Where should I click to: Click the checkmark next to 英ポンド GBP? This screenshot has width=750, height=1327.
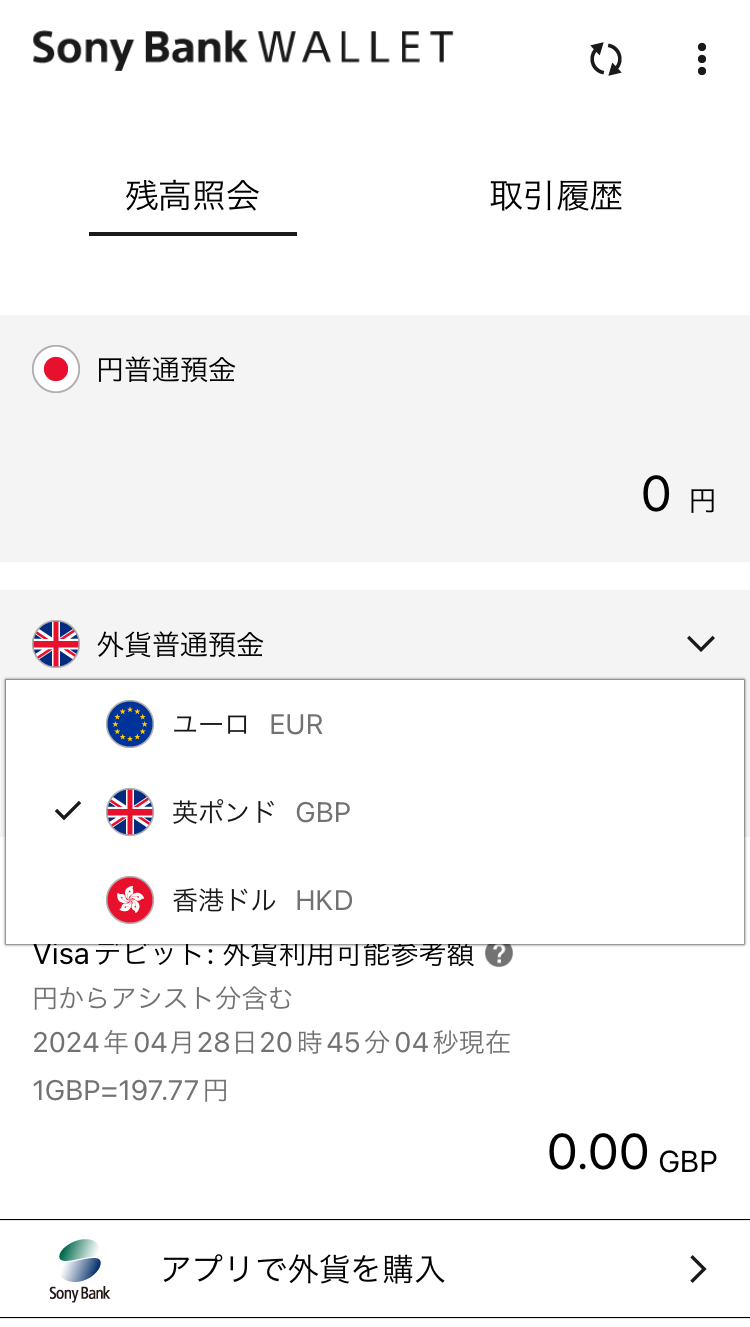coord(66,811)
